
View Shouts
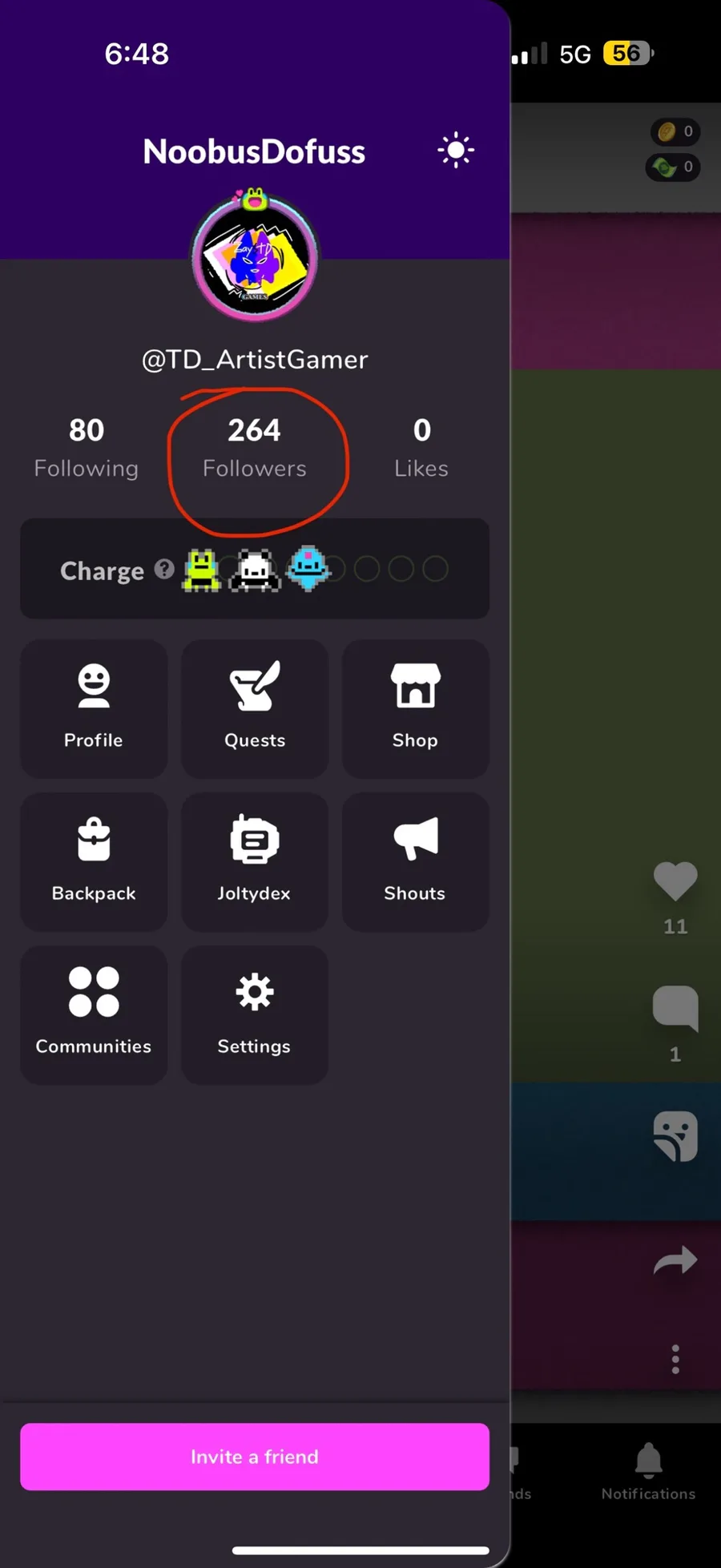pos(415,861)
